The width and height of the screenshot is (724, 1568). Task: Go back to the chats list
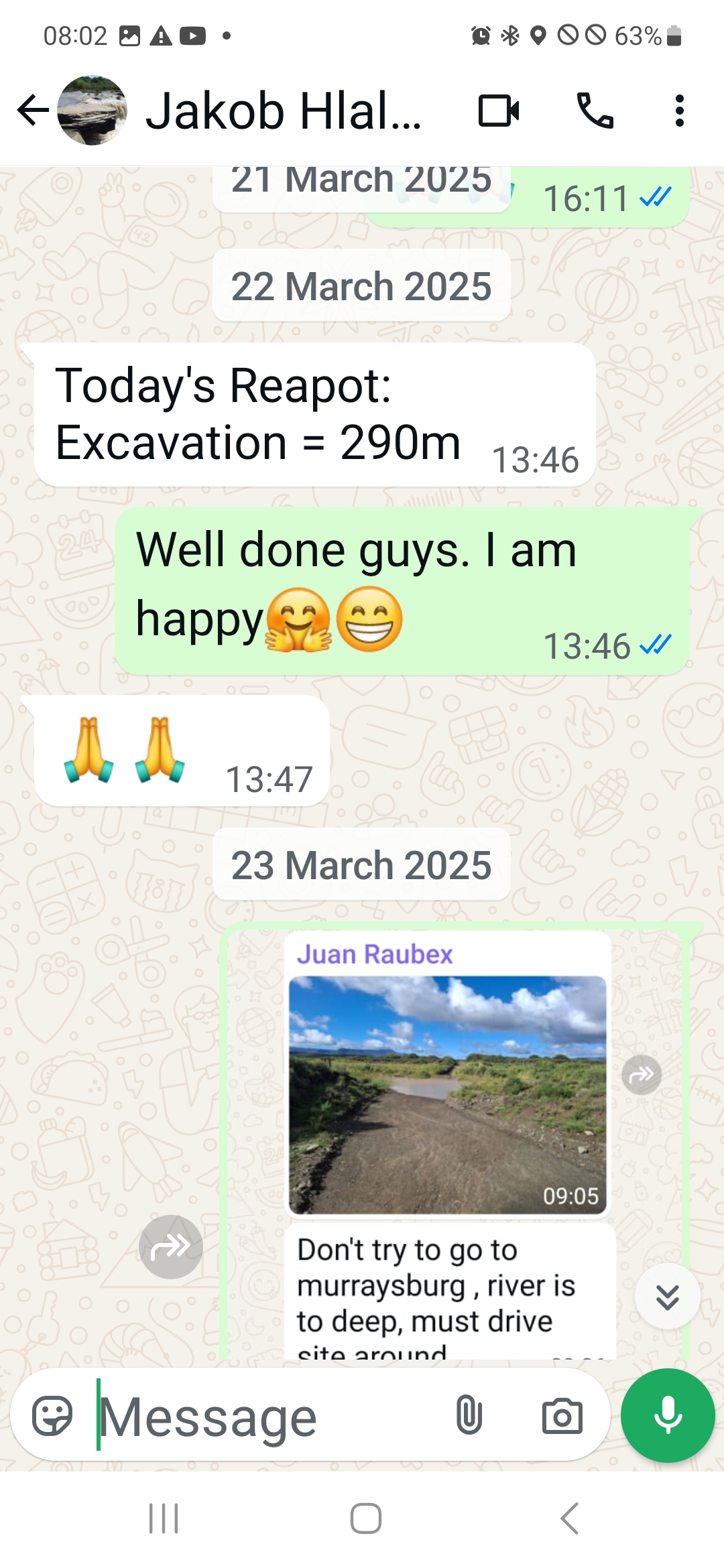pyautogui.click(x=32, y=111)
